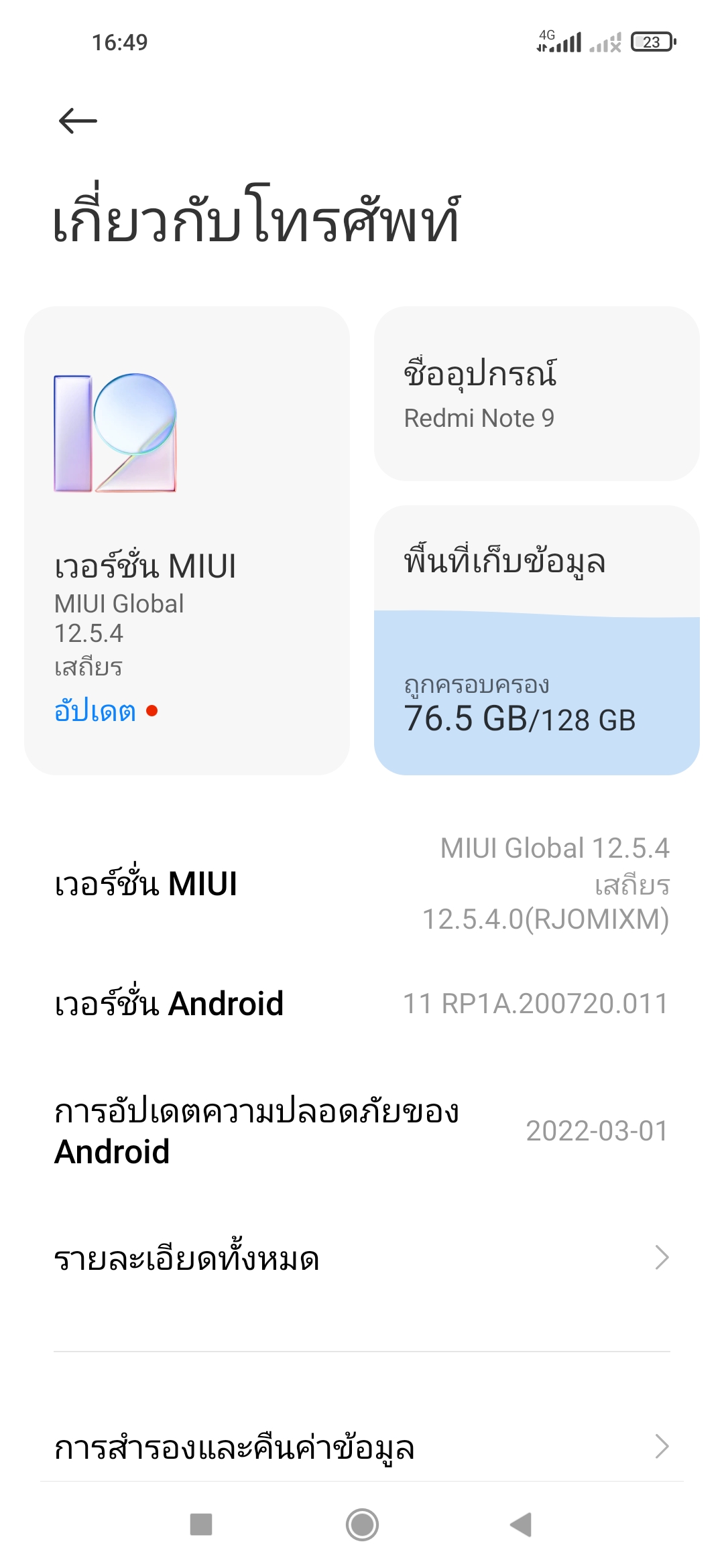The width and height of the screenshot is (724, 1568).
Task: Tap the เวอร์ชั่น Android row
Action: coord(362,1004)
